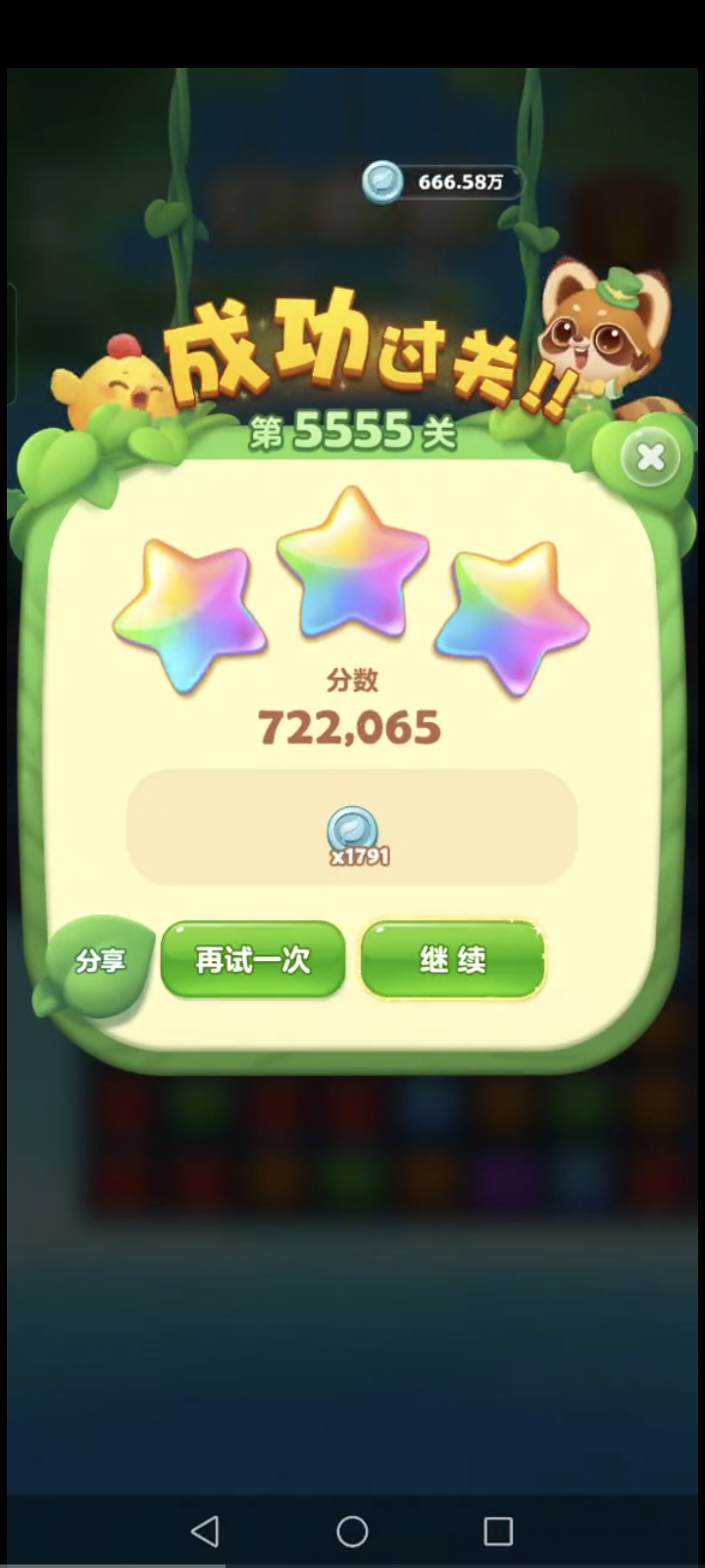Go to the home screen
This screenshot has height=1568, width=705.
coord(352,1531)
